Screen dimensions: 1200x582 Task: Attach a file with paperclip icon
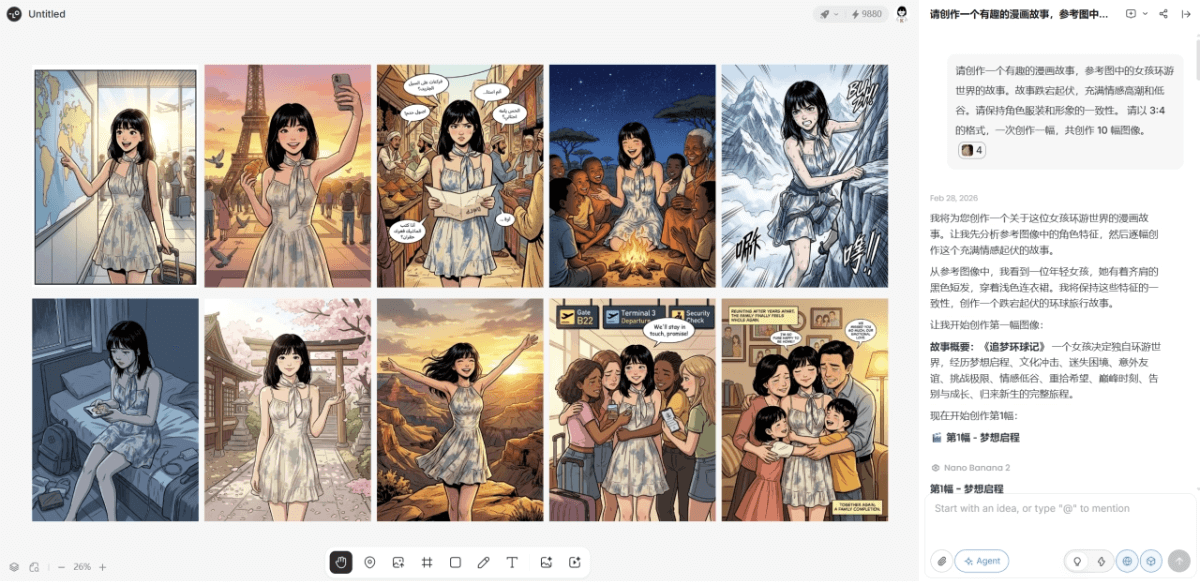pos(941,561)
